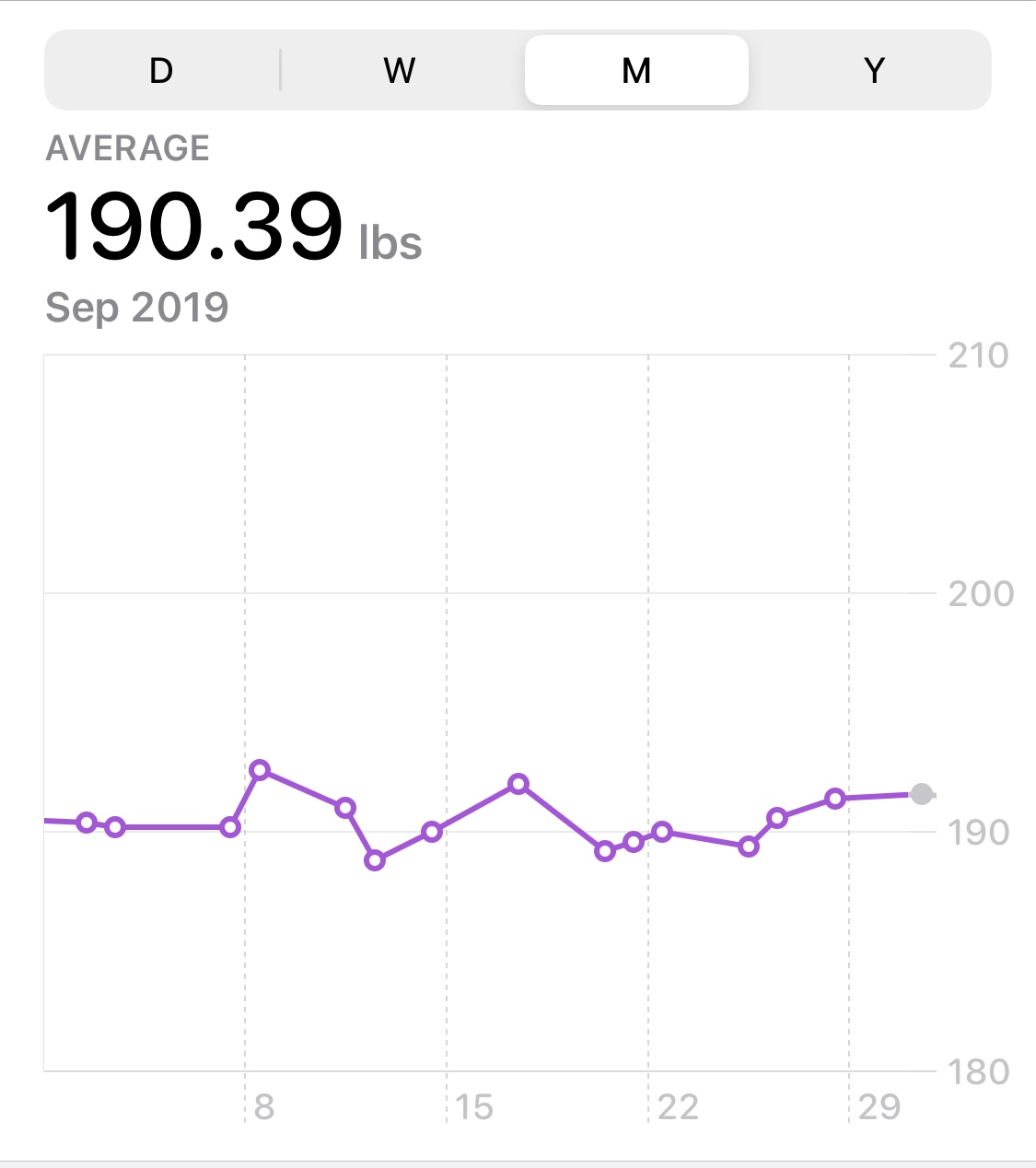Switch to the W week view
This screenshot has width=1036, height=1168.
point(400,70)
